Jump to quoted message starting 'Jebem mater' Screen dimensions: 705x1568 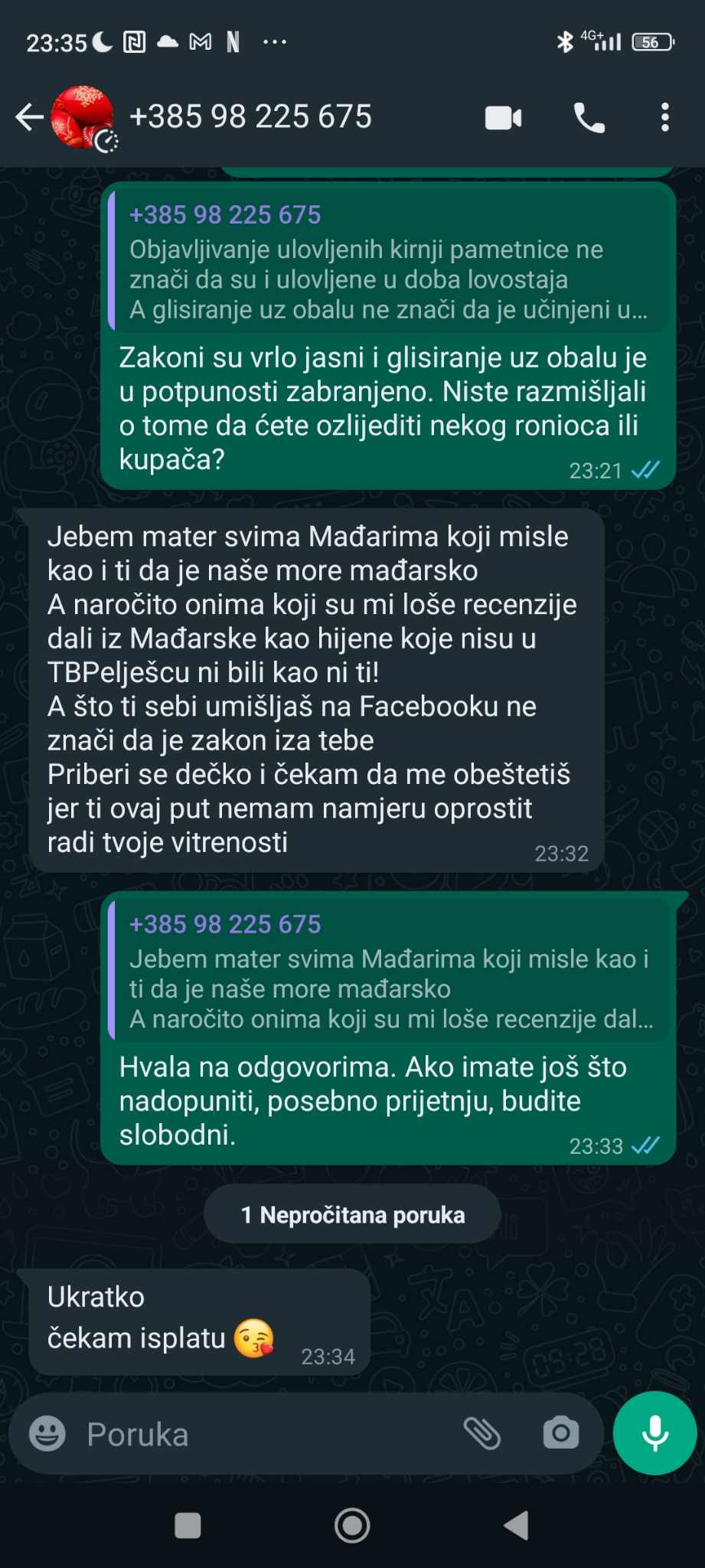pos(389,972)
